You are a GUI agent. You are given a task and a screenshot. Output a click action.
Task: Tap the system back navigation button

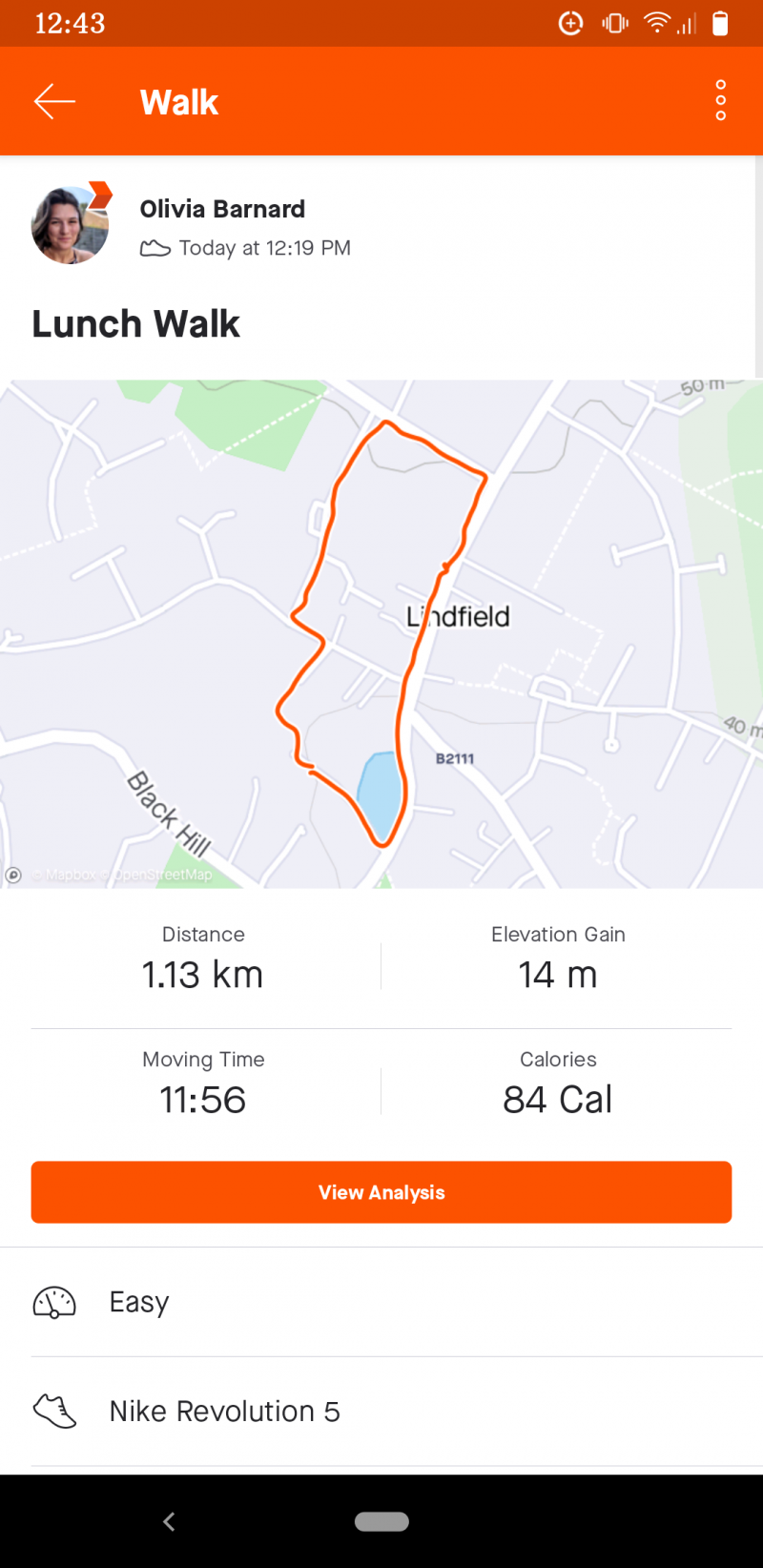(x=169, y=1521)
